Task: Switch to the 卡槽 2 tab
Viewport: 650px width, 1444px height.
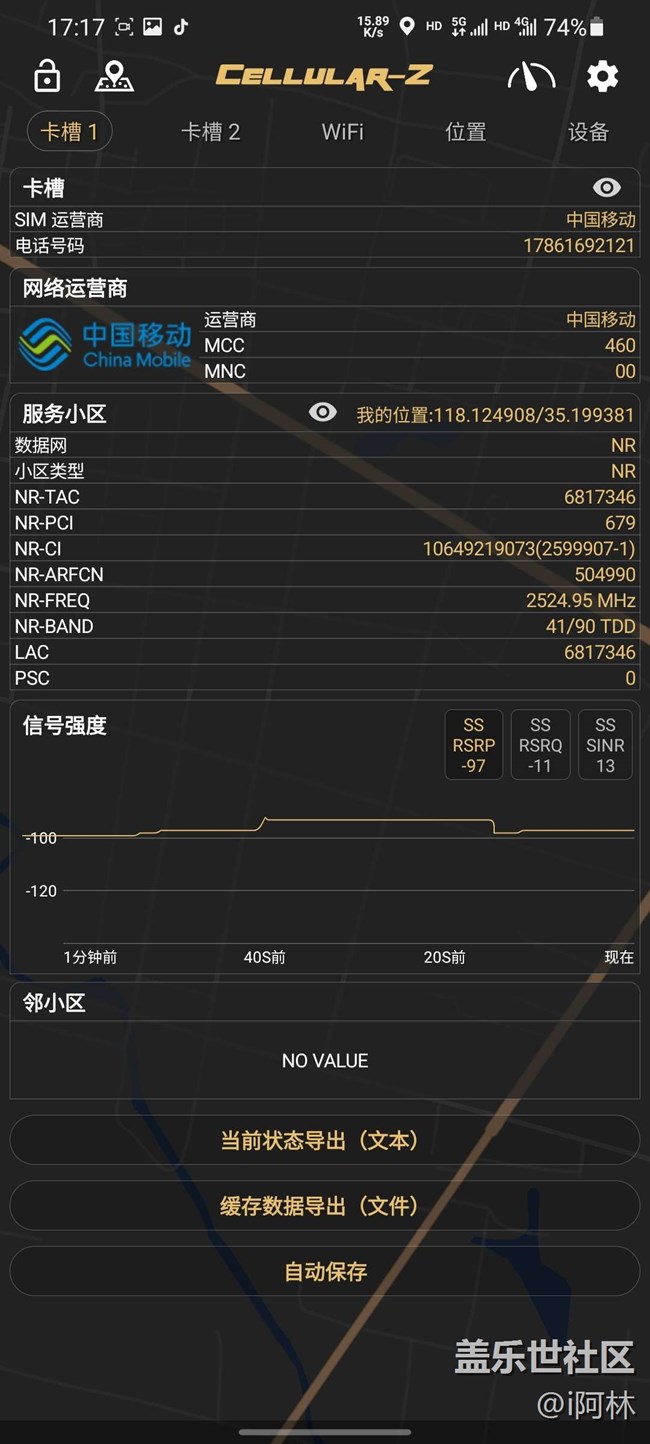Action: point(210,132)
